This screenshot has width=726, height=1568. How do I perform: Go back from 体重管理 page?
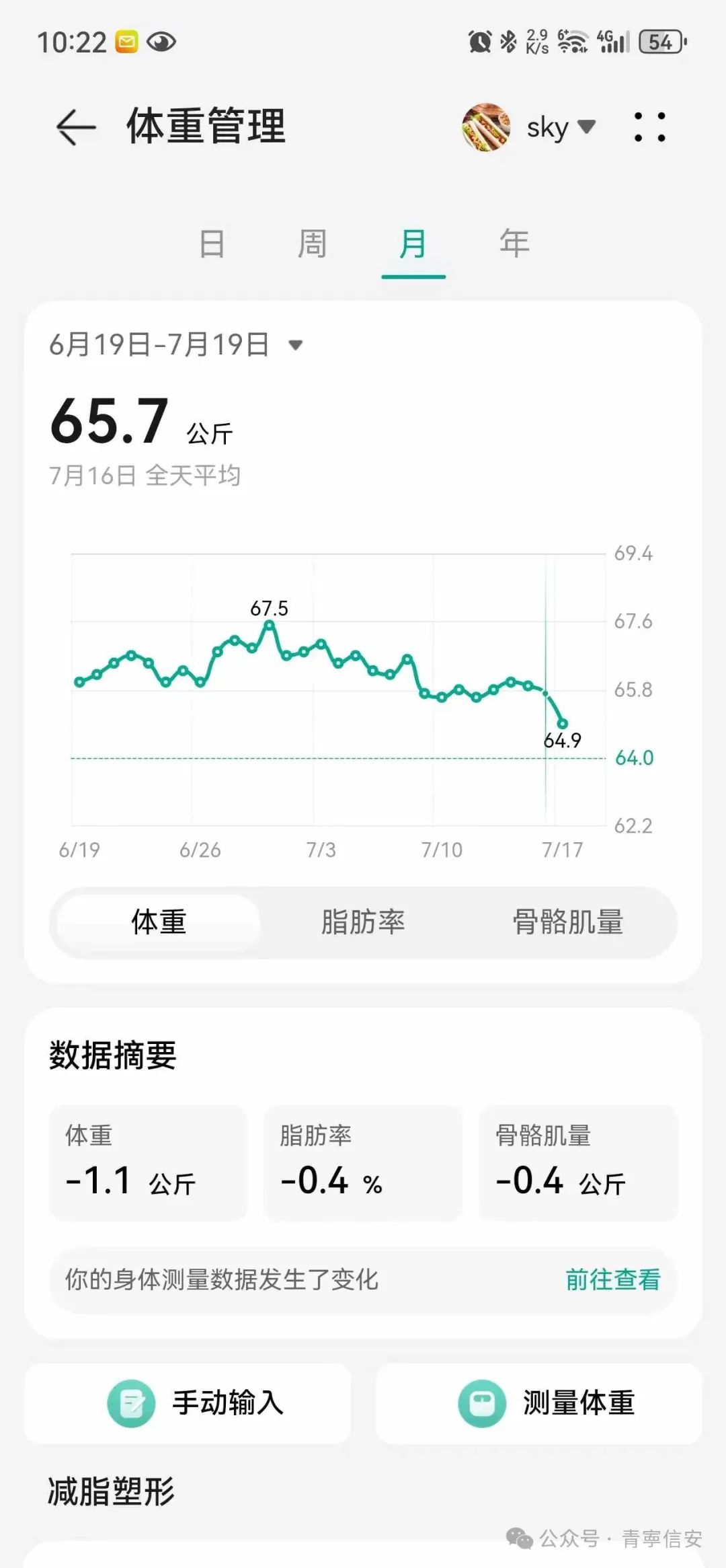(x=75, y=127)
